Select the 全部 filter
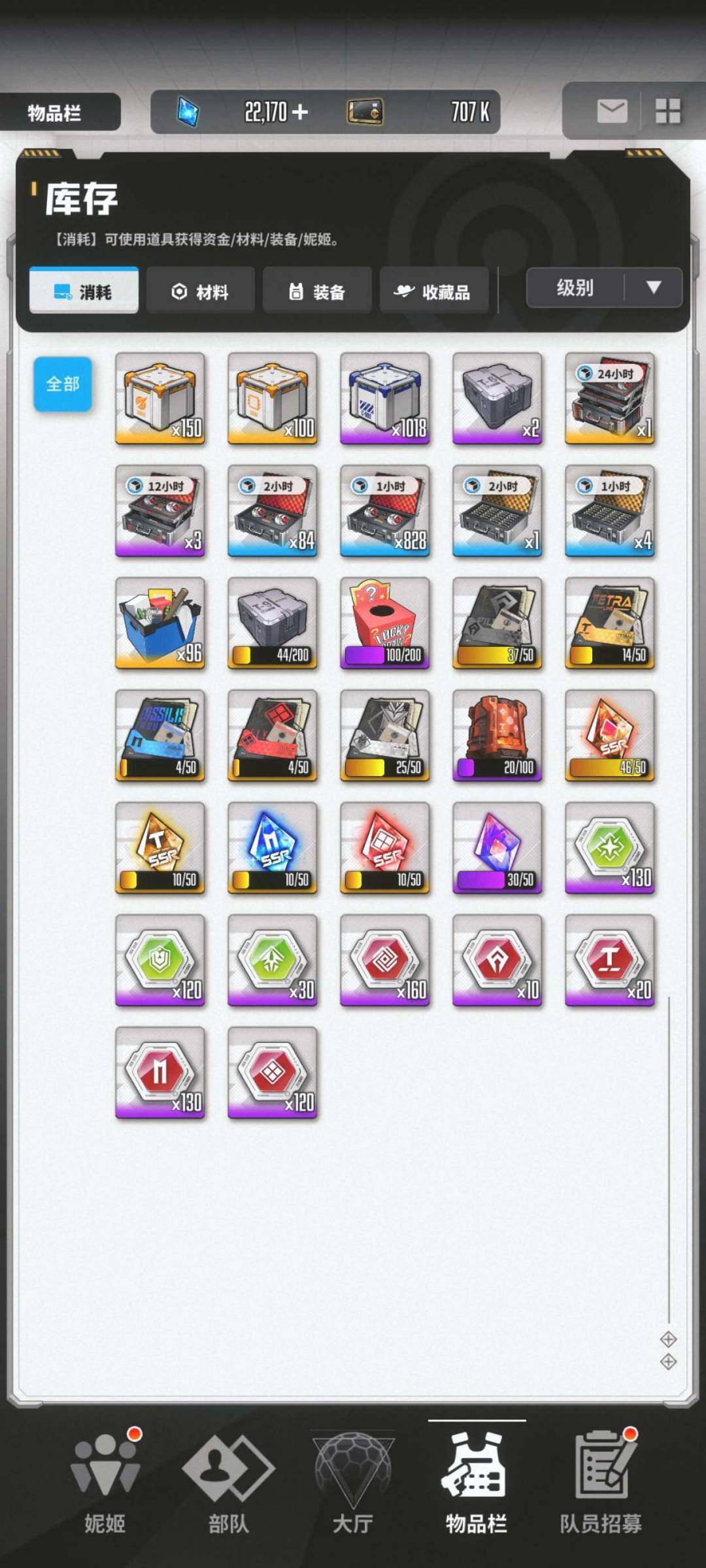The height and width of the screenshot is (1568, 706). tap(63, 384)
